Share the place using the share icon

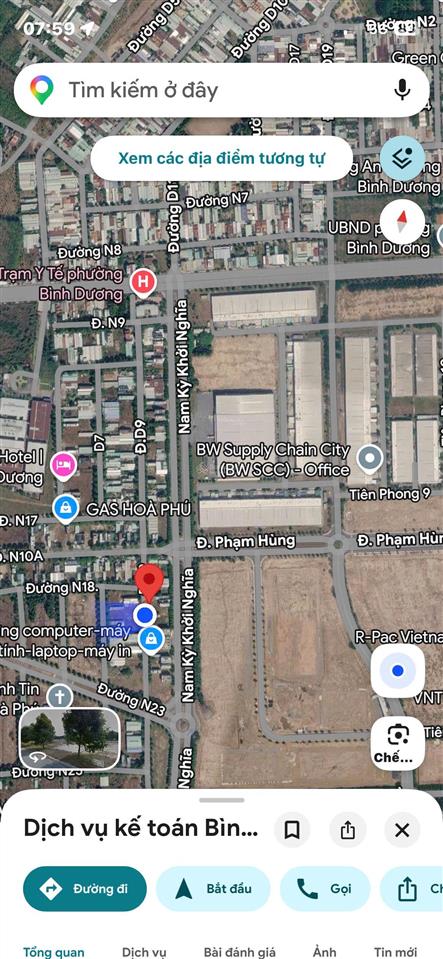pos(348,830)
